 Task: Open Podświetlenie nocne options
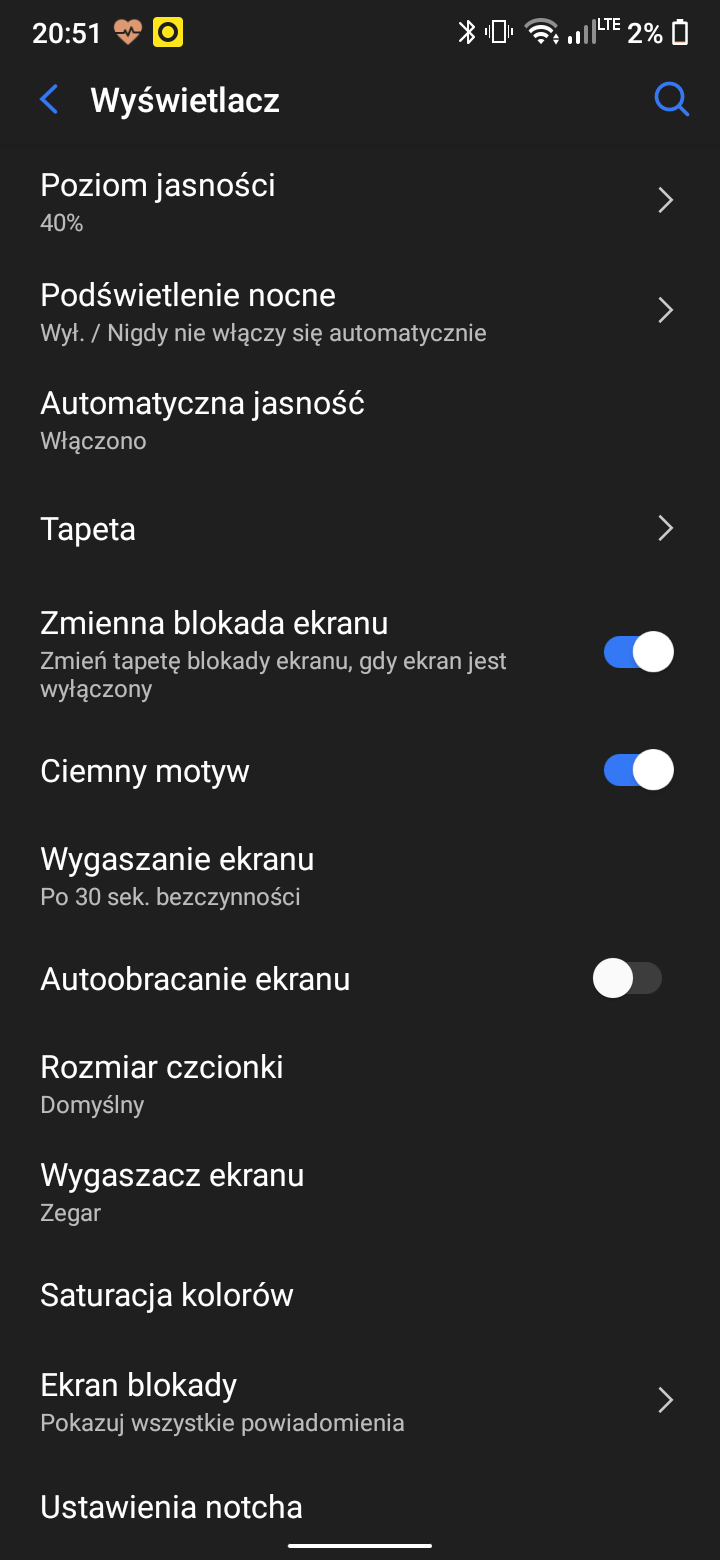(x=360, y=311)
